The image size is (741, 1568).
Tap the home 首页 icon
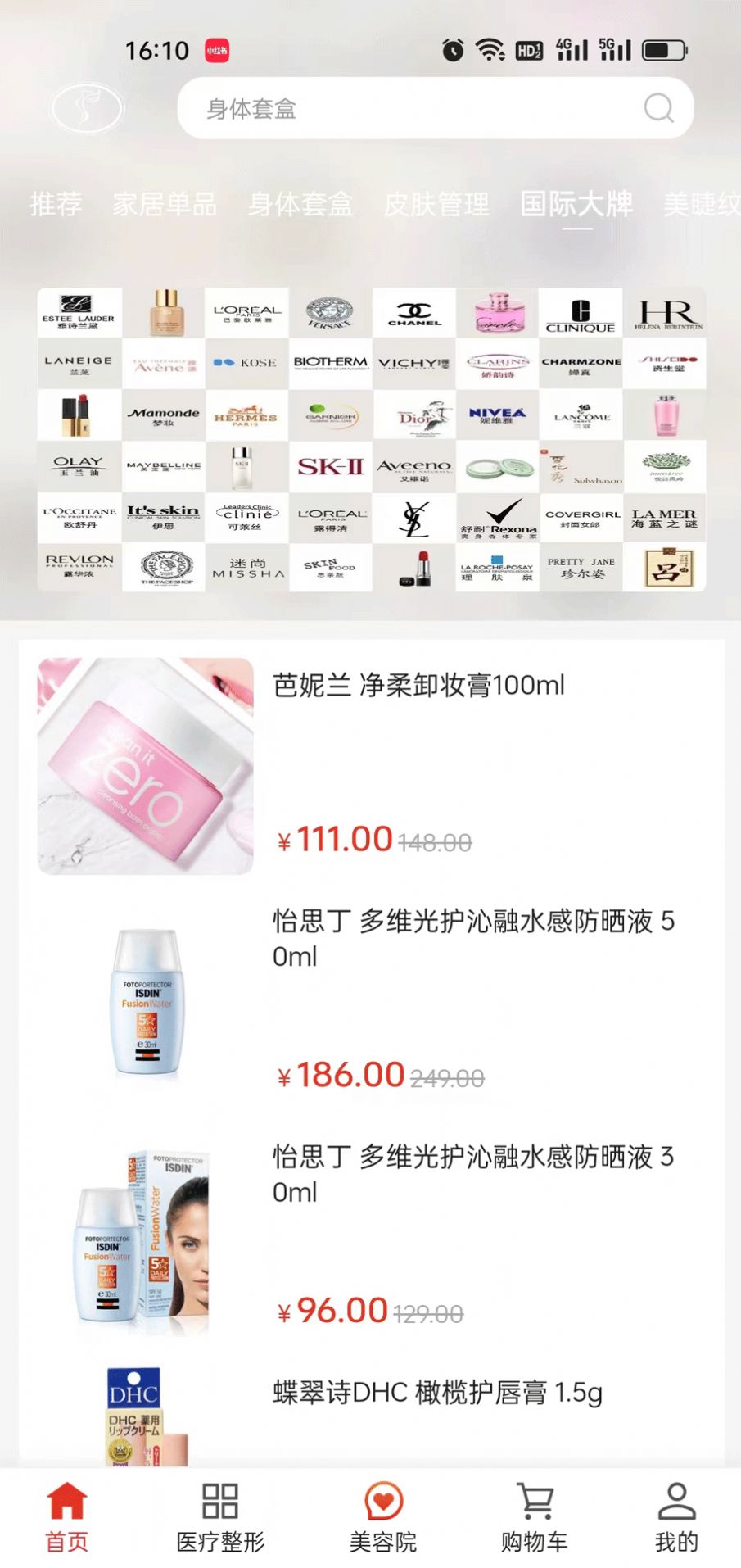point(66,1514)
